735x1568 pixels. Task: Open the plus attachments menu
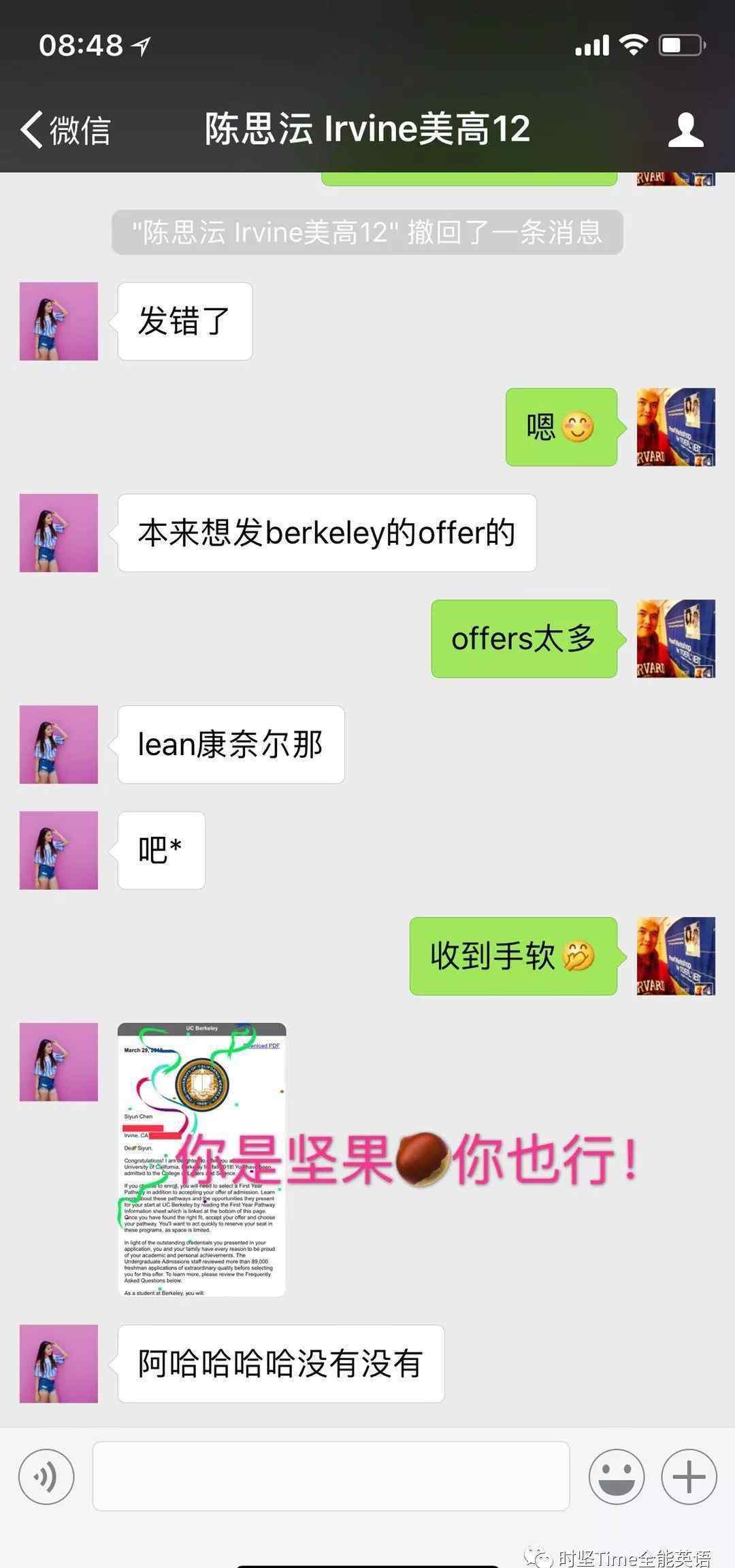pyautogui.click(x=689, y=1477)
